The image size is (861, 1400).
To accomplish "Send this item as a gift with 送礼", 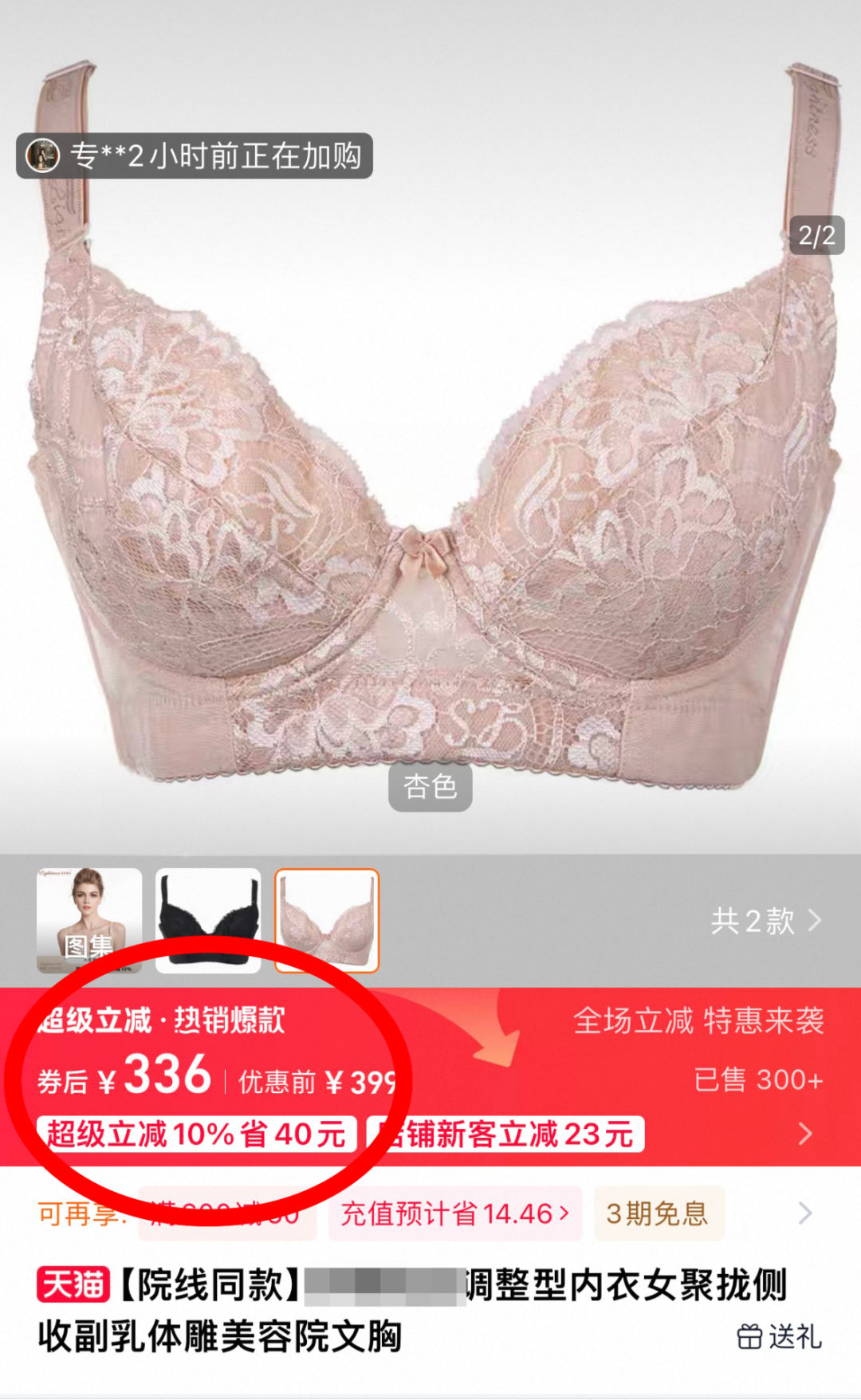I will (x=779, y=1336).
